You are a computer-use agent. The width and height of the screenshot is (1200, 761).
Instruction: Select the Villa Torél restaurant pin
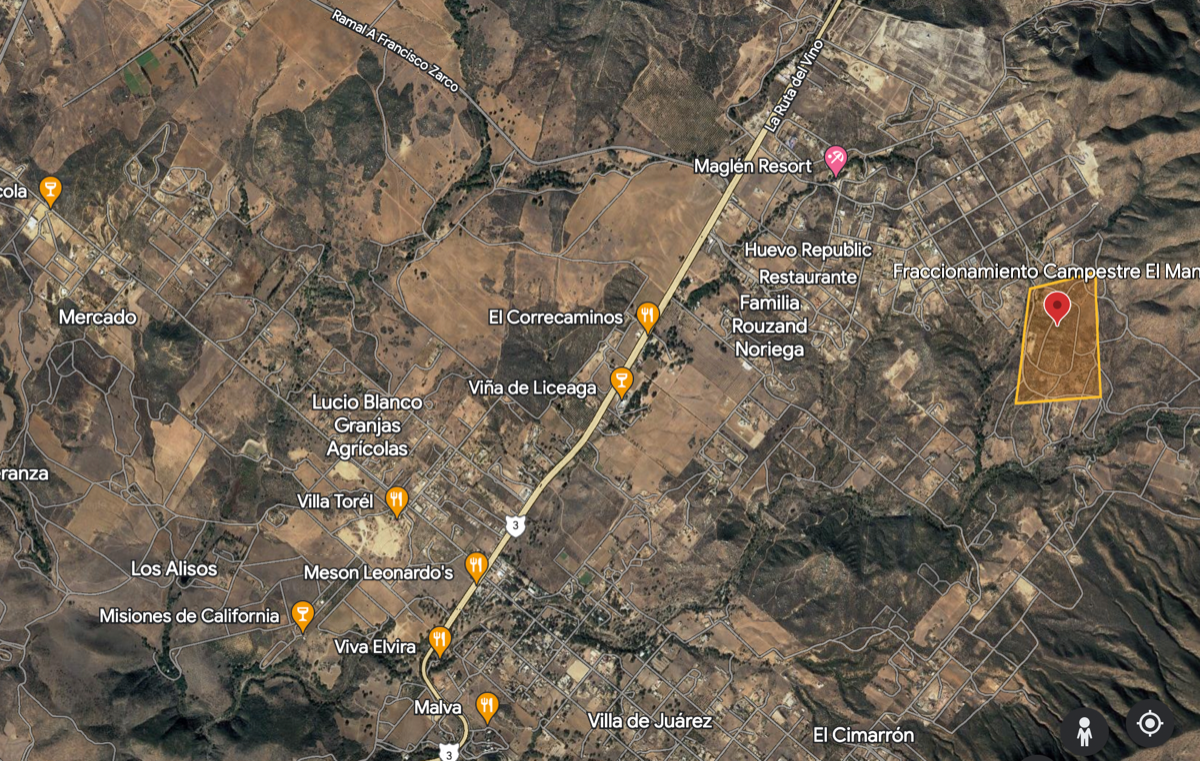(397, 499)
